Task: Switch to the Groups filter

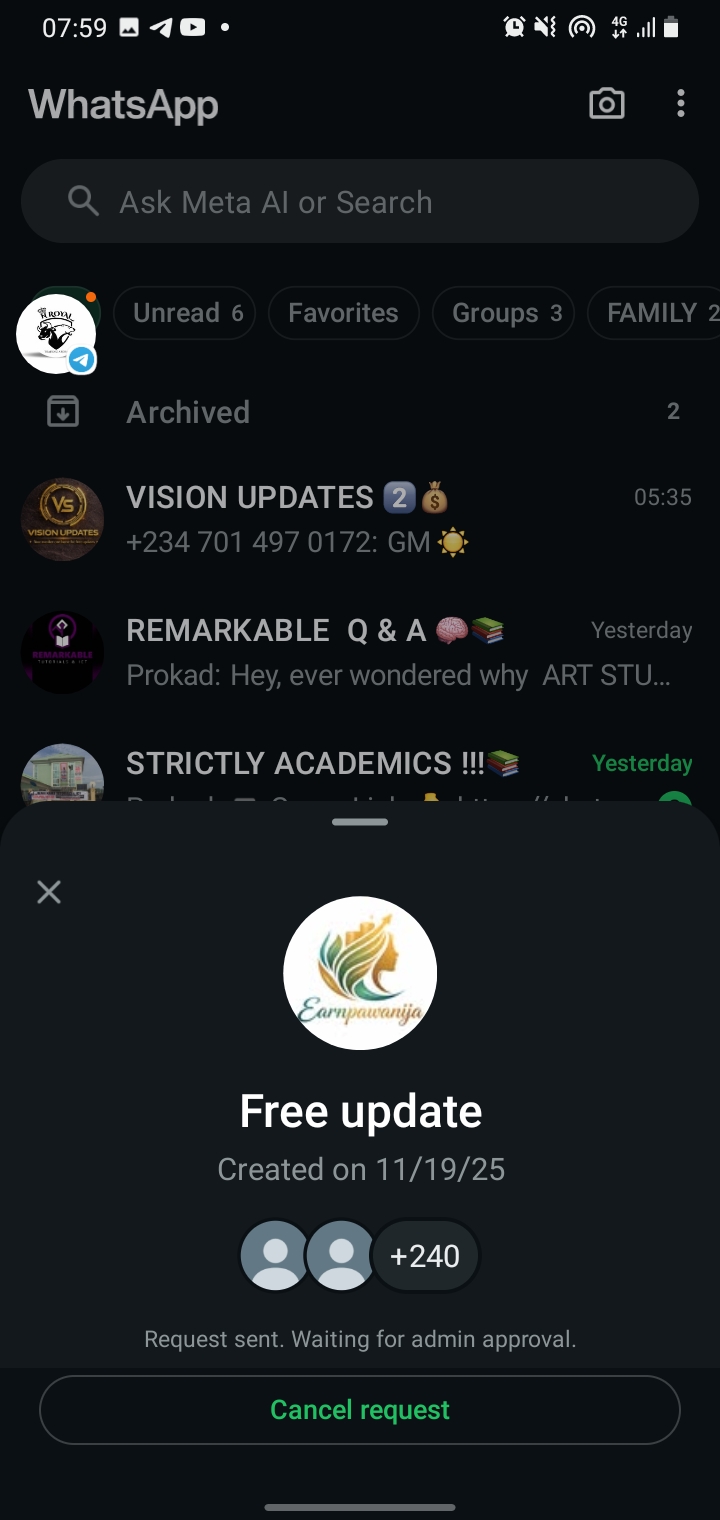Action: coord(503,313)
